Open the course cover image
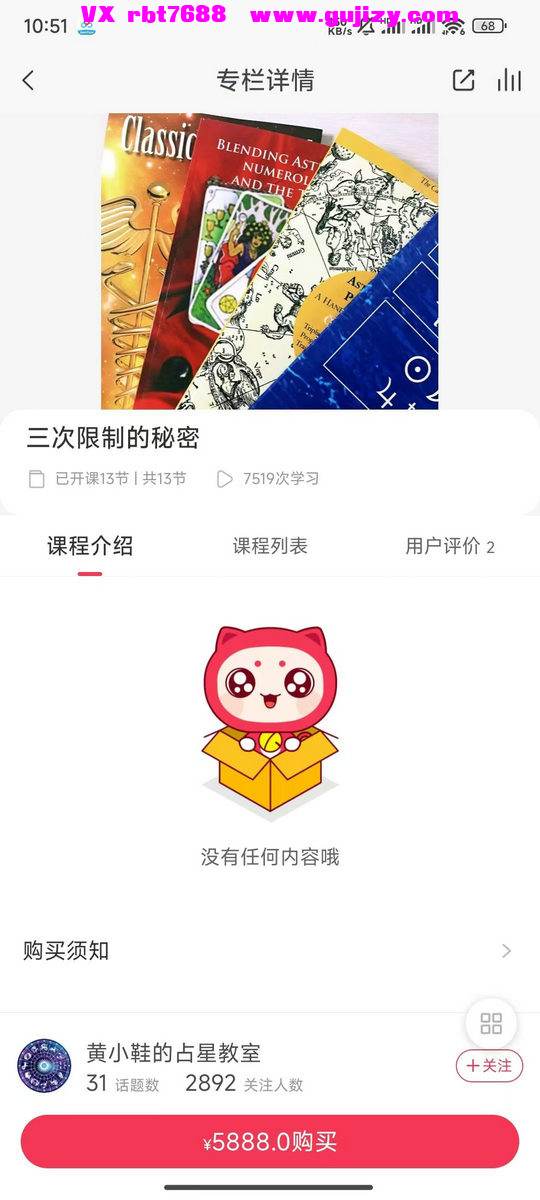Image resolution: width=540 pixels, height=1200 pixels. [270, 262]
